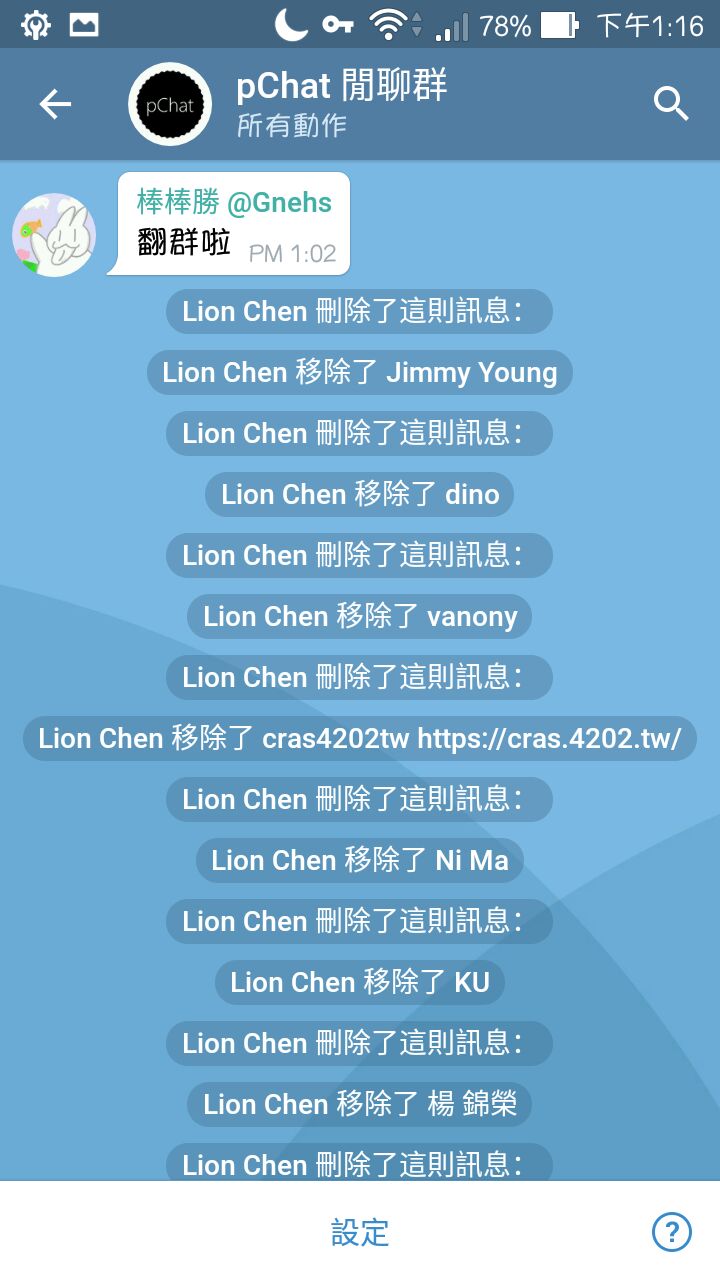This screenshot has width=720, height=1280.
Task: Open the help question mark icon
Action: (x=671, y=1232)
